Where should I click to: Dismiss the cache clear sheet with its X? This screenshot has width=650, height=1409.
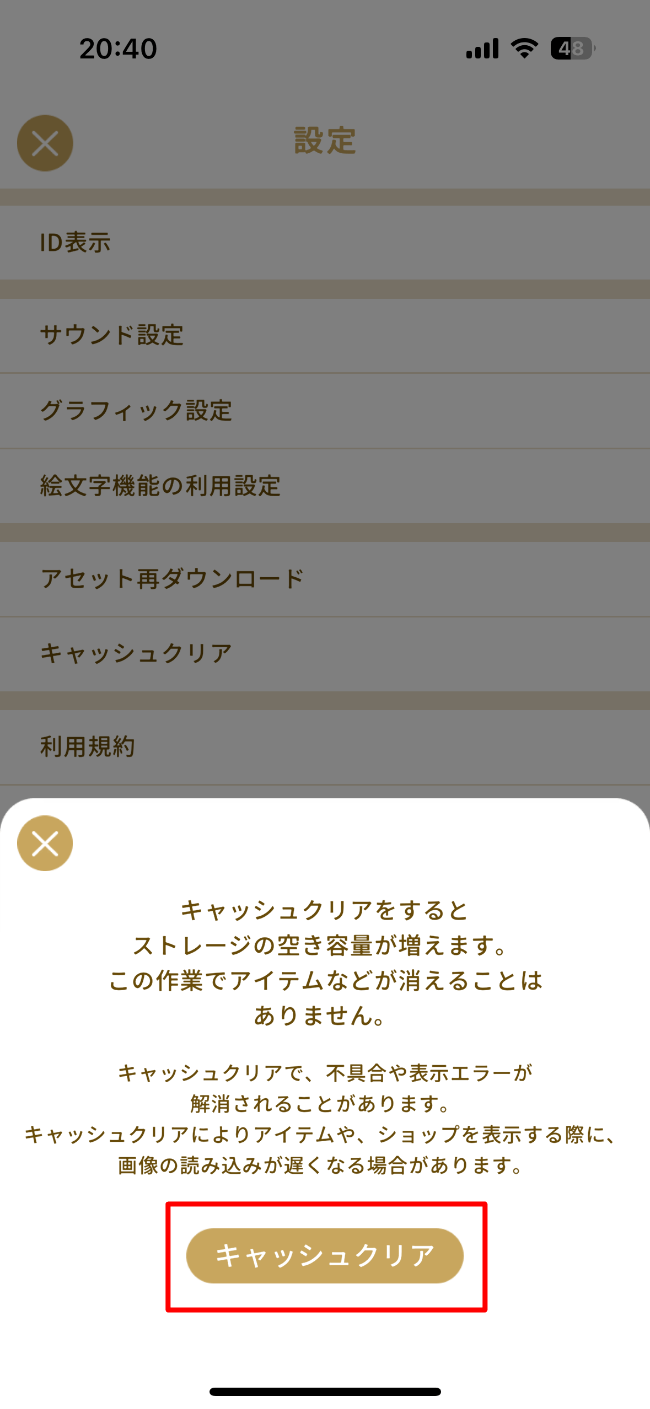point(45,844)
